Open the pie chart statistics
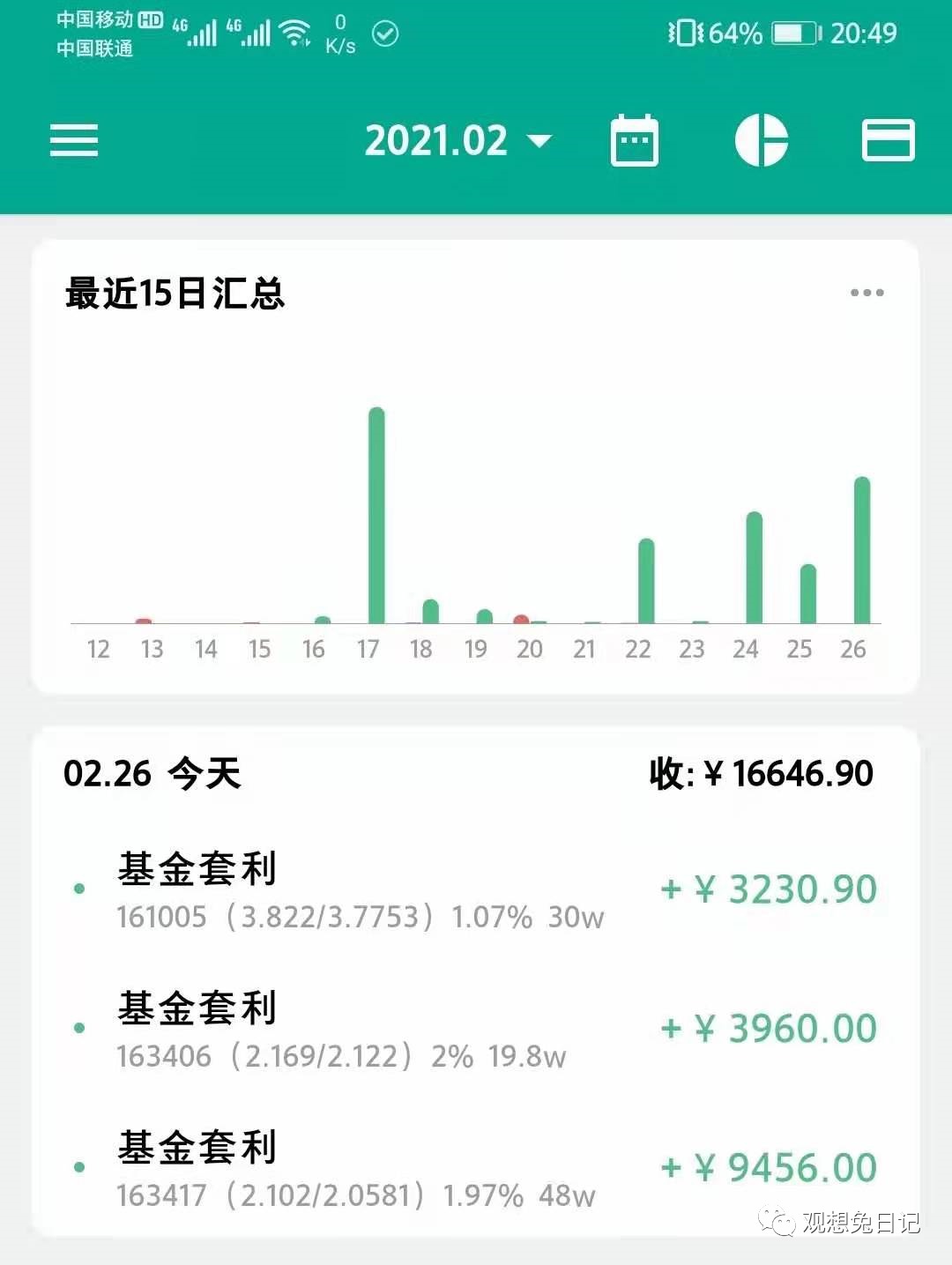Viewport: 952px width, 1265px height. pos(762,140)
